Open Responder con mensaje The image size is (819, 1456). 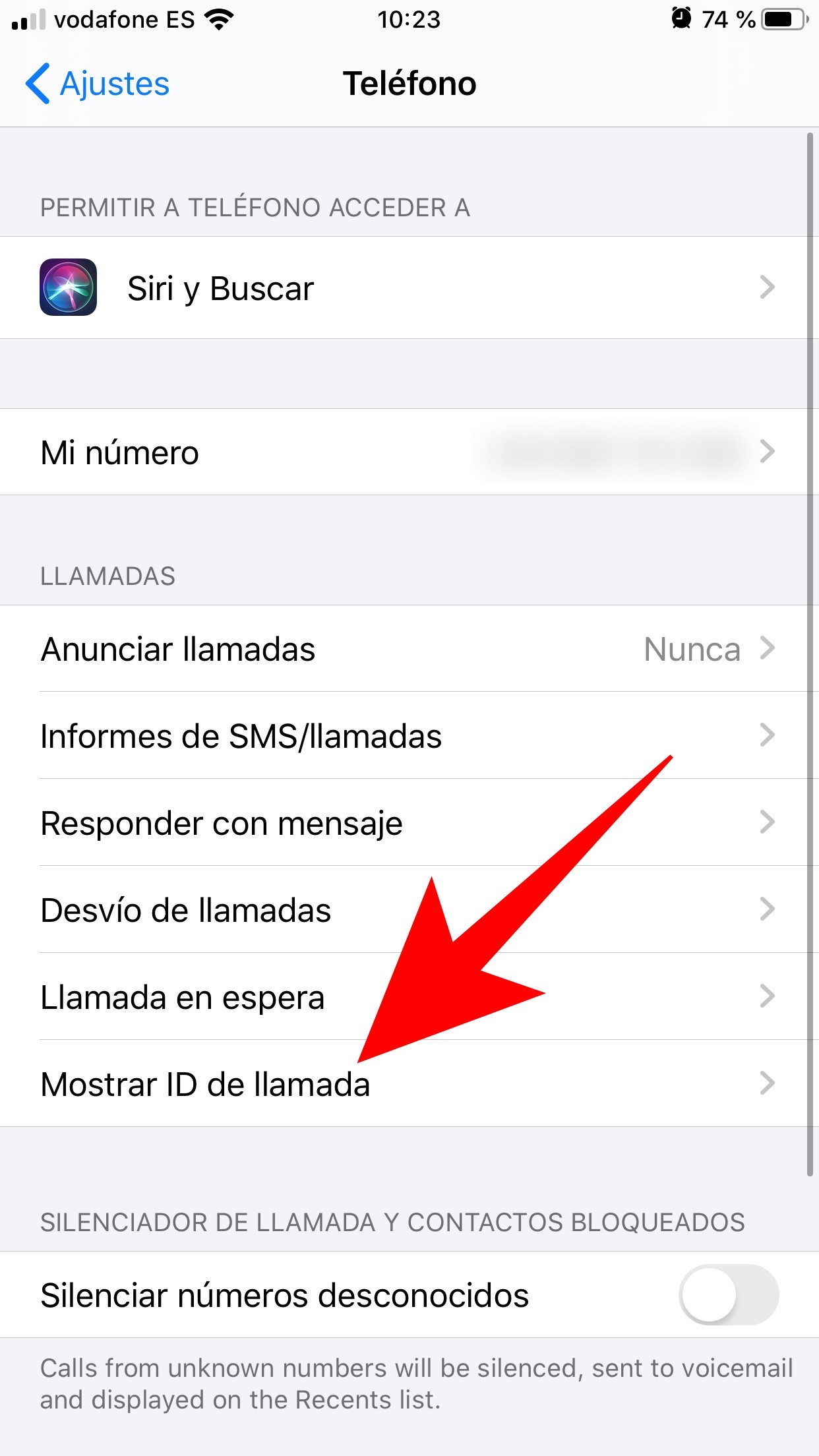coord(409,822)
